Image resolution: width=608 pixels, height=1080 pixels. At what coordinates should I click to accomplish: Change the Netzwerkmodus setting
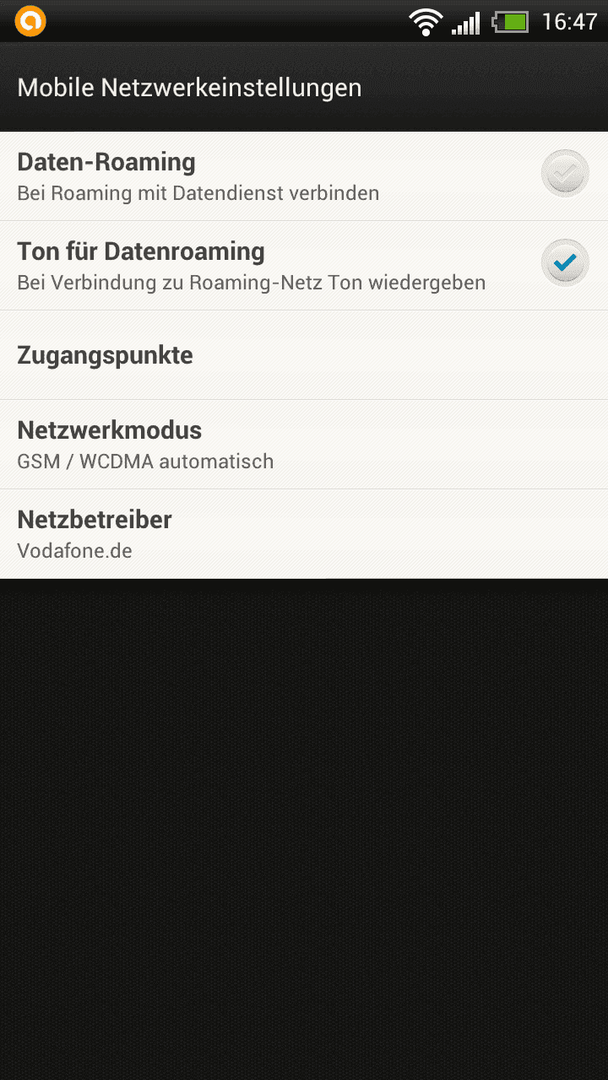pyautogui.click(x=304, y=444)
